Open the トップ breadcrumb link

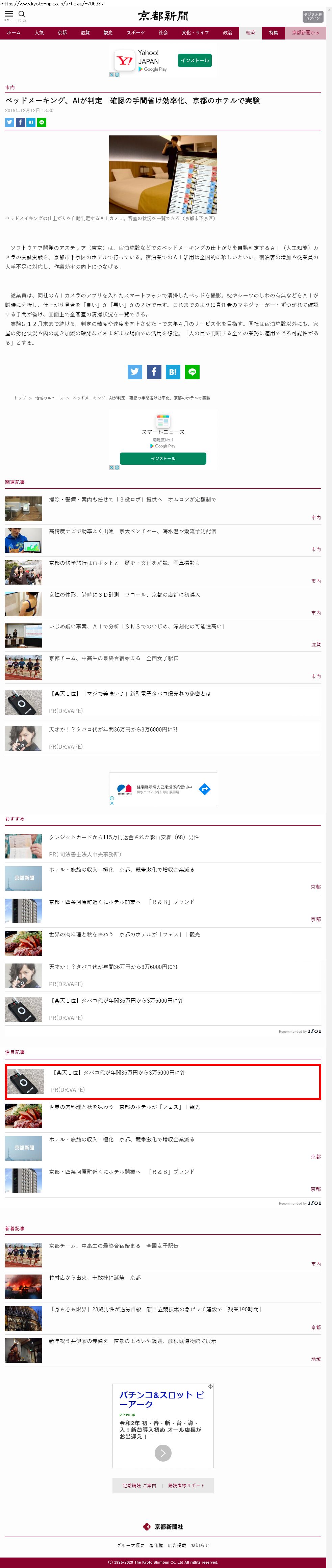point(20,398)
